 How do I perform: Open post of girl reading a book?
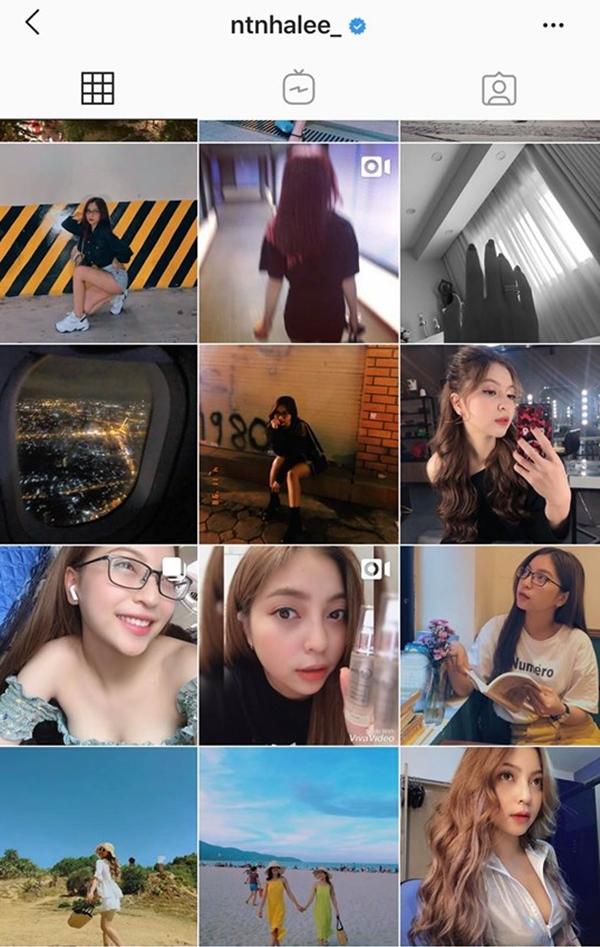tap(500, 645)
